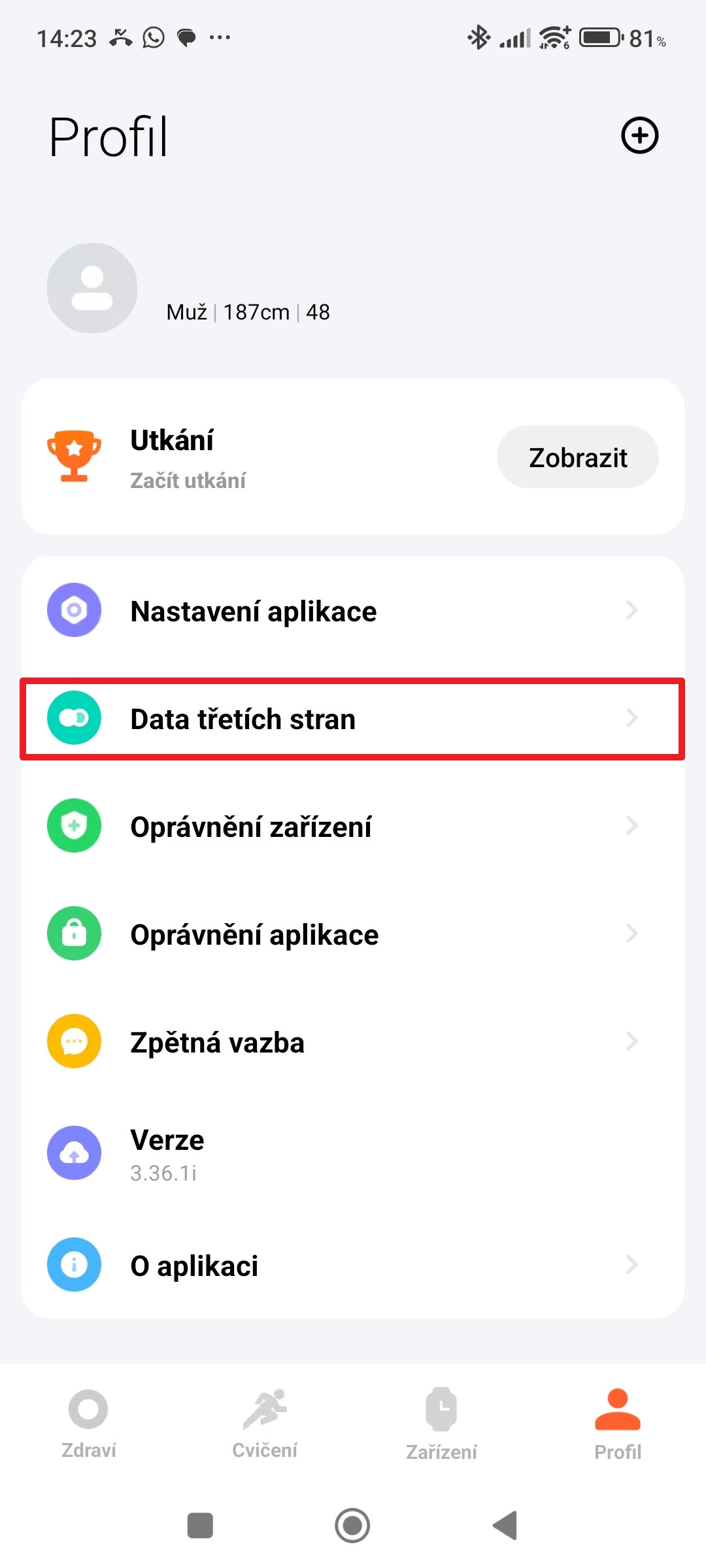Tap the Verze 3.36.1i row

pos(353,1154)
